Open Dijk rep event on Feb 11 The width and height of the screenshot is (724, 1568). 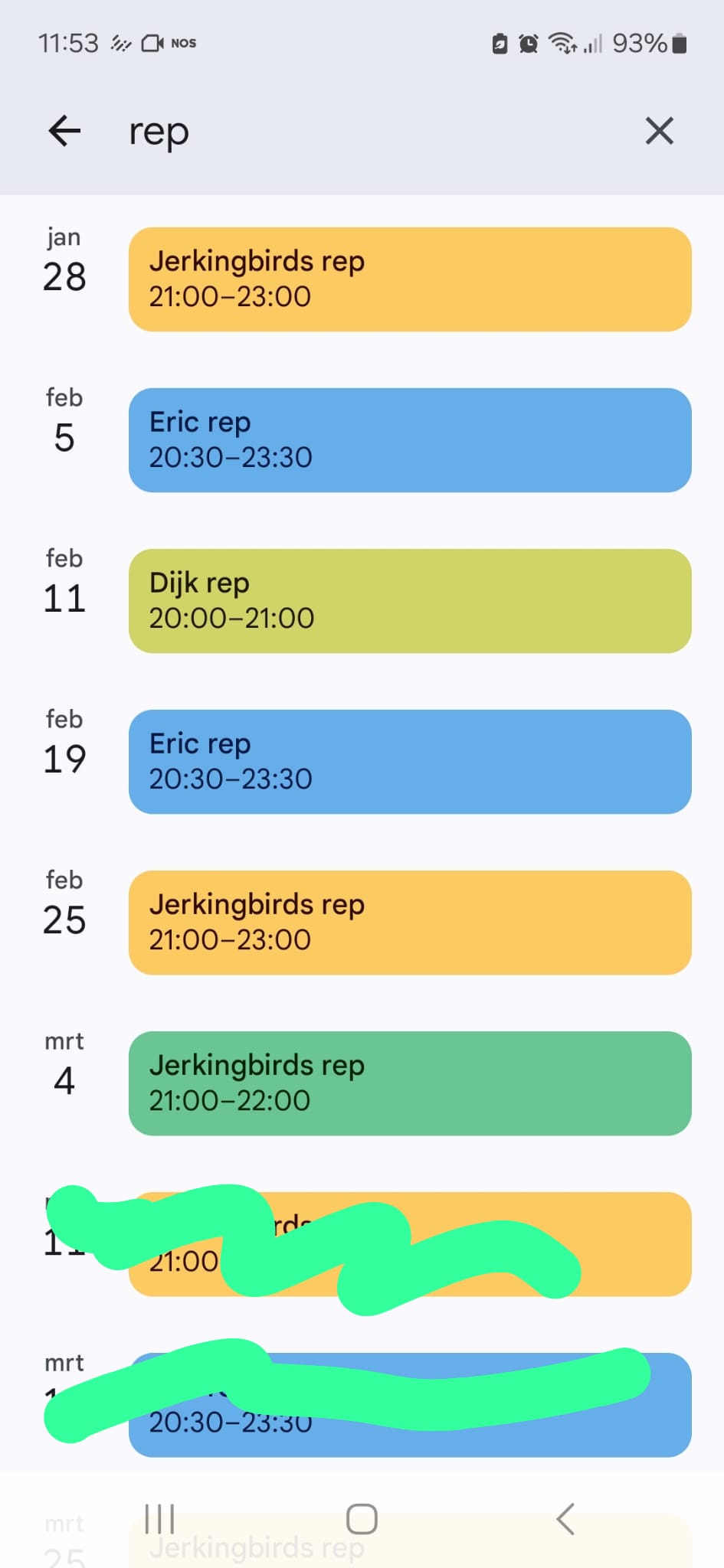click(410, 601)
